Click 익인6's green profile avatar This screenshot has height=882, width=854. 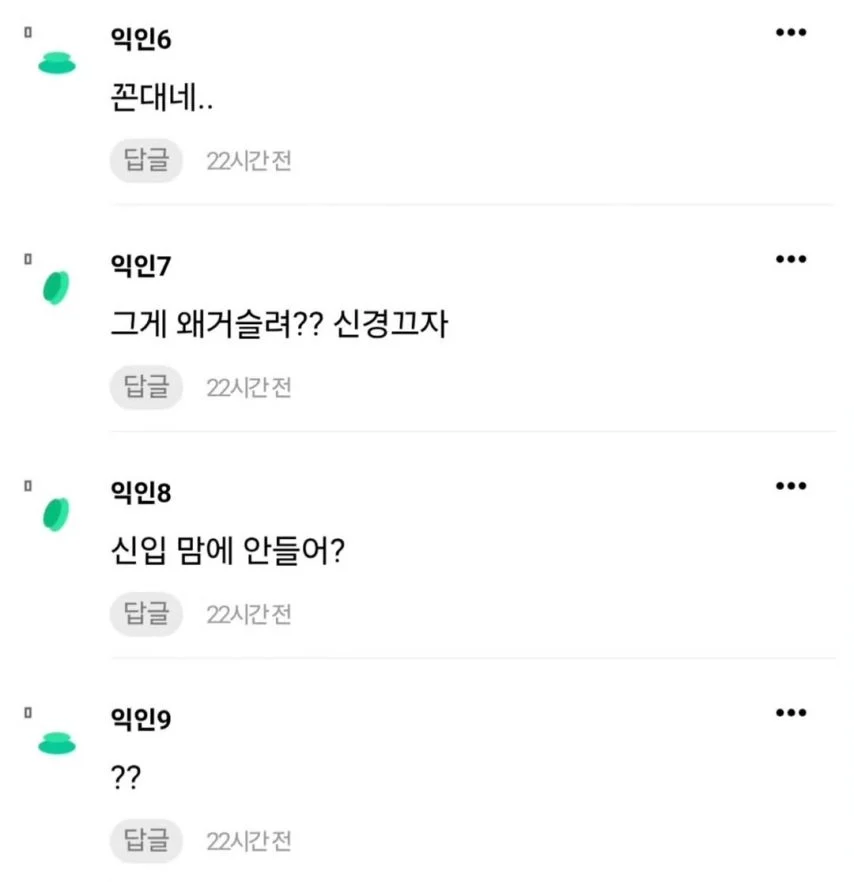(56, 62)
